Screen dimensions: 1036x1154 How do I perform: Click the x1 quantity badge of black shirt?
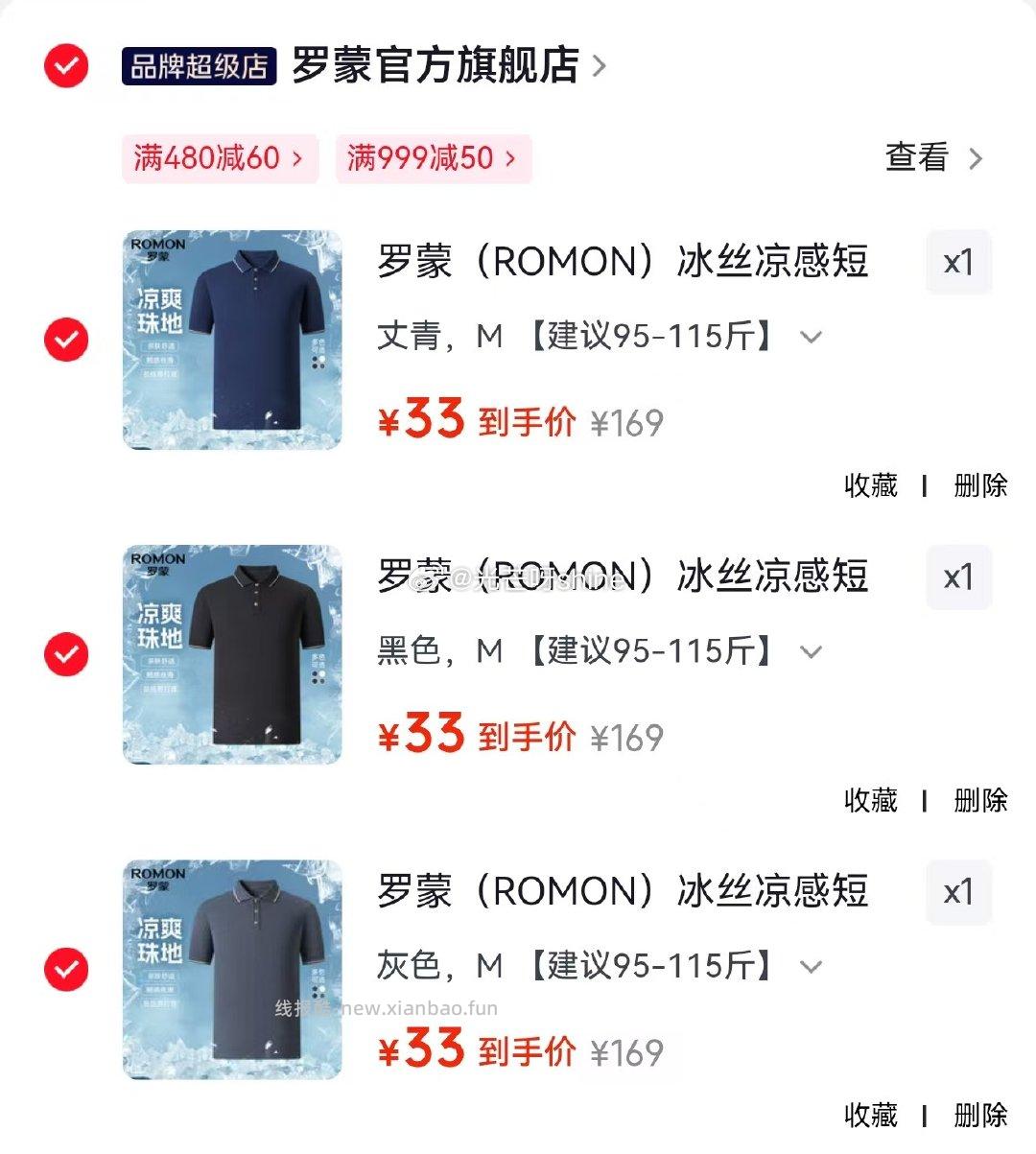click(x=959, y=577)
